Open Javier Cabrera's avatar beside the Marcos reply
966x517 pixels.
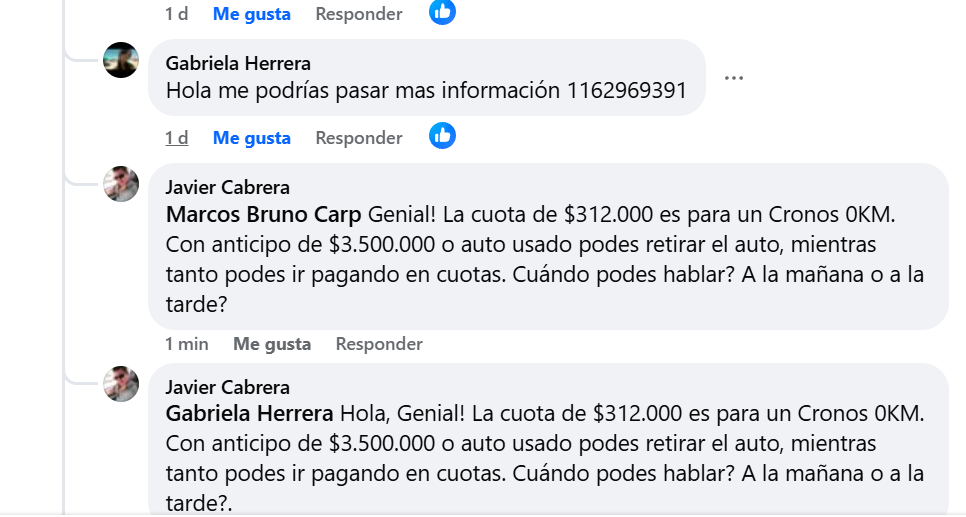121,184
